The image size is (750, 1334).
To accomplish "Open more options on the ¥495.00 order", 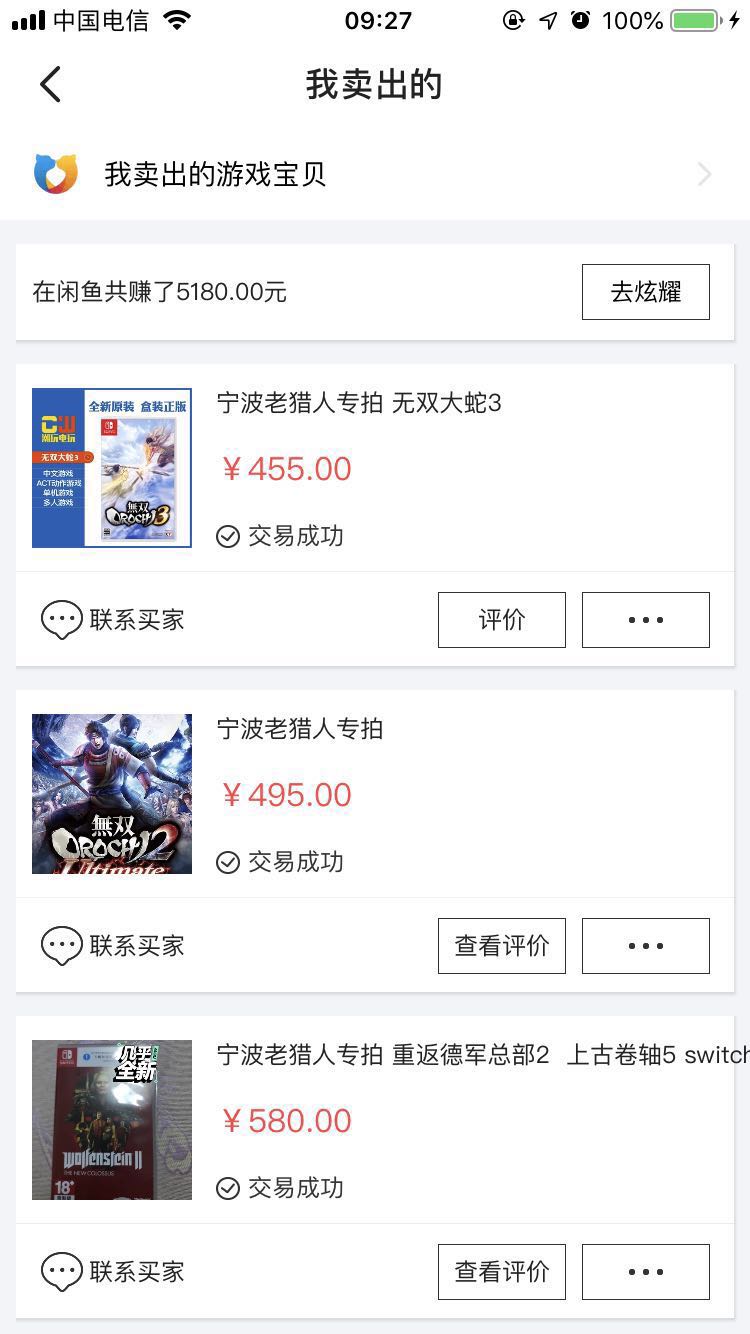I will [646, 946].
